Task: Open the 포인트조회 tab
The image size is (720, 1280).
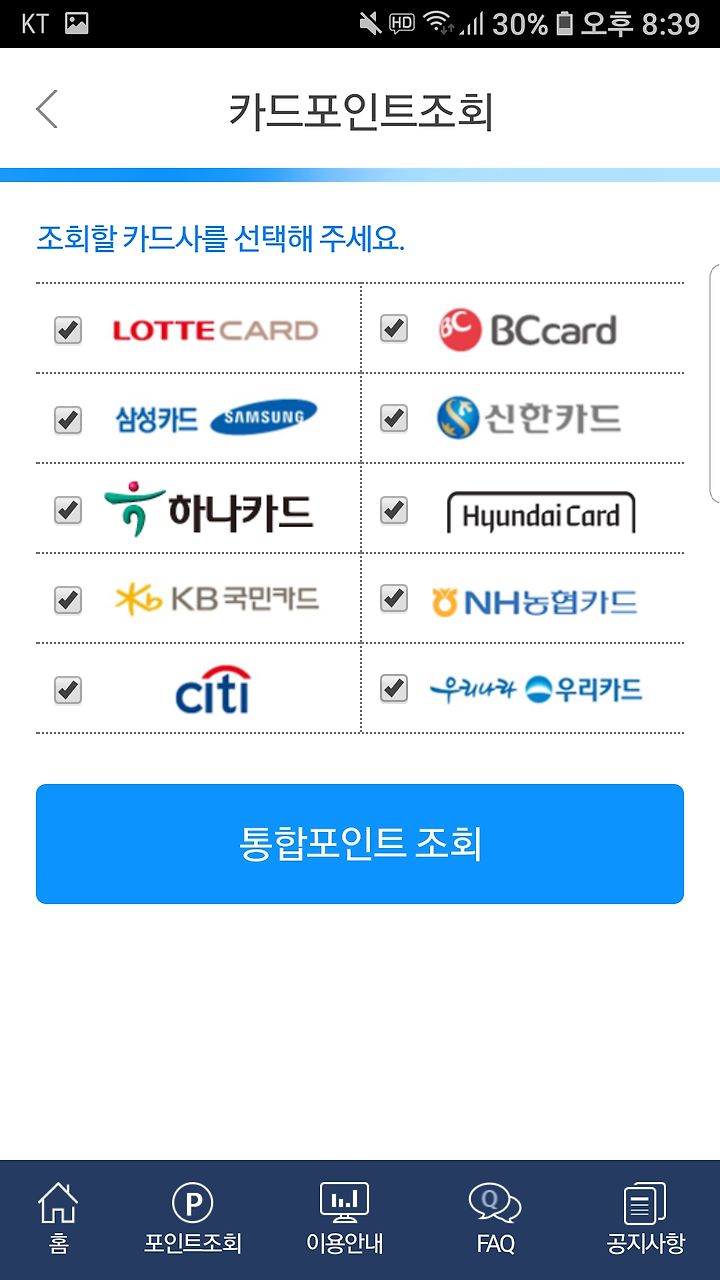Action: [x=193, y=1218]
